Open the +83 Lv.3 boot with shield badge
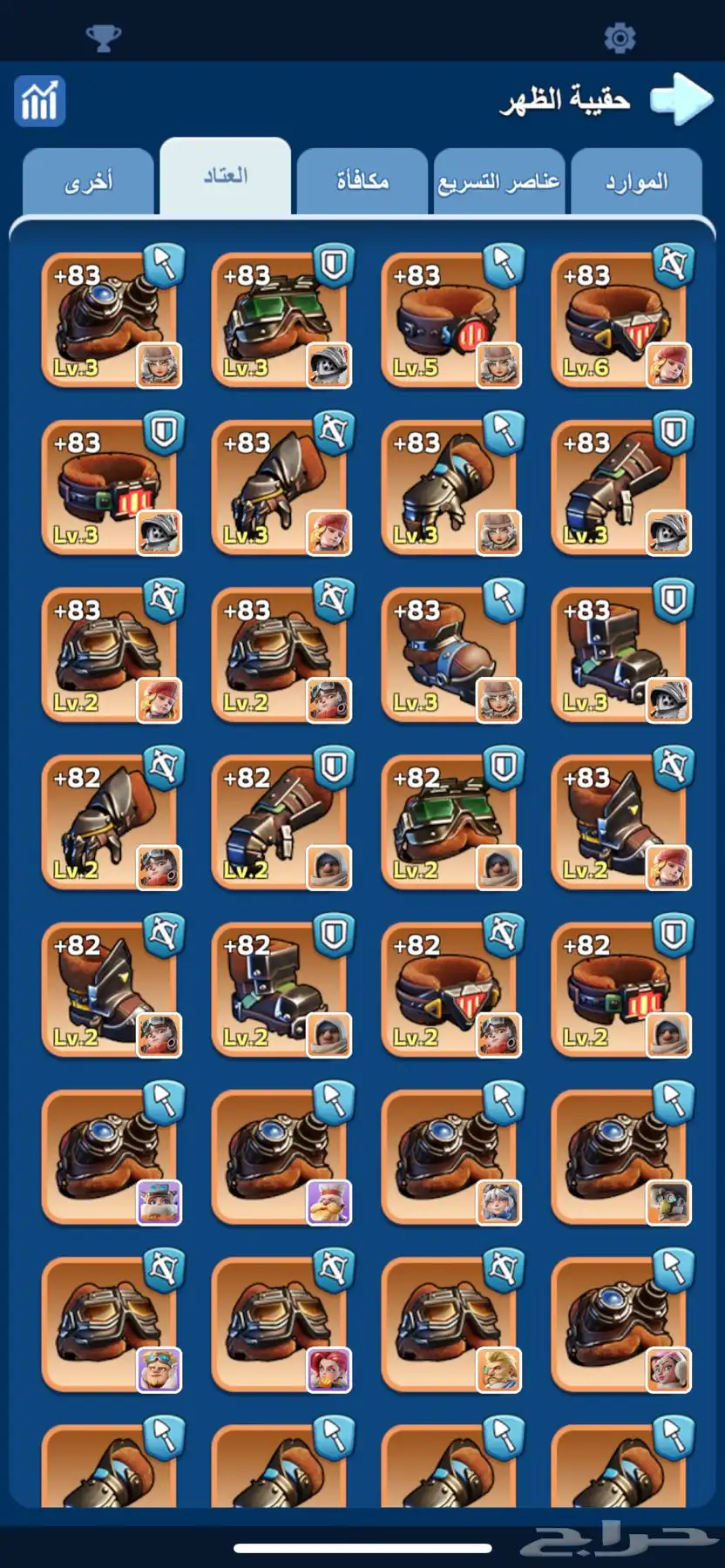This screenshot has height=1568, width=725. (x=619, y=655)
